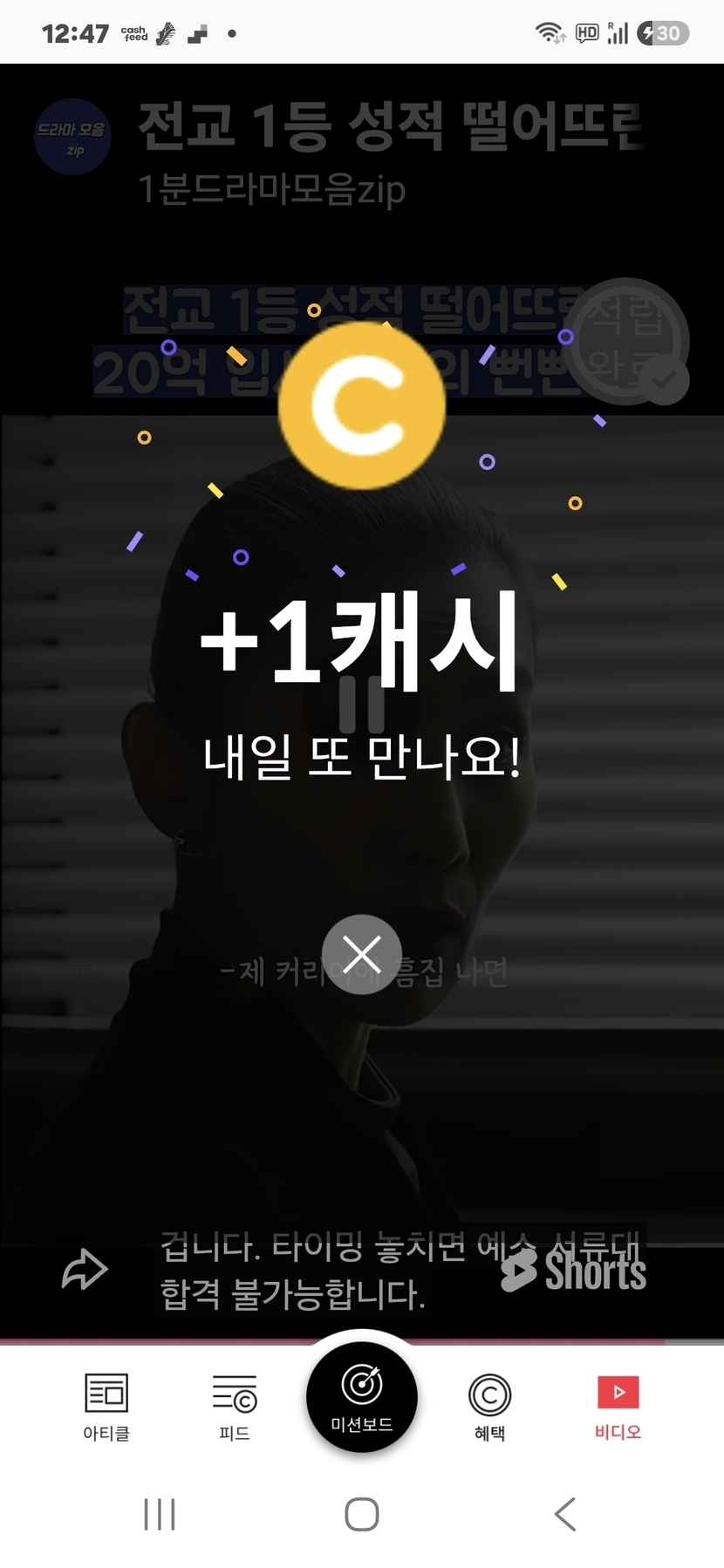Share this Shorts video
The width and height of the screenshot is (724, 1568).
85,1269
